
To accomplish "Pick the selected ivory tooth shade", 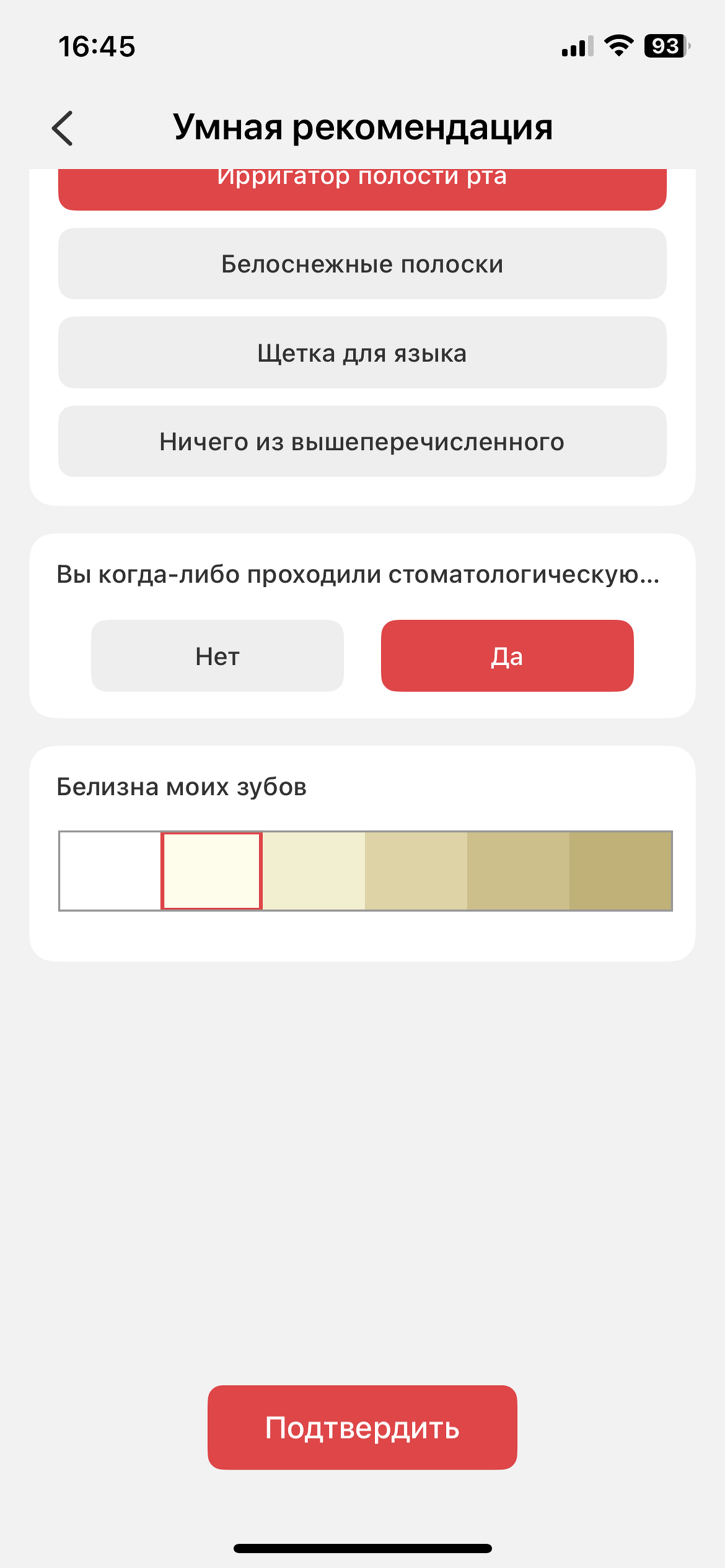I will [211, 871].
